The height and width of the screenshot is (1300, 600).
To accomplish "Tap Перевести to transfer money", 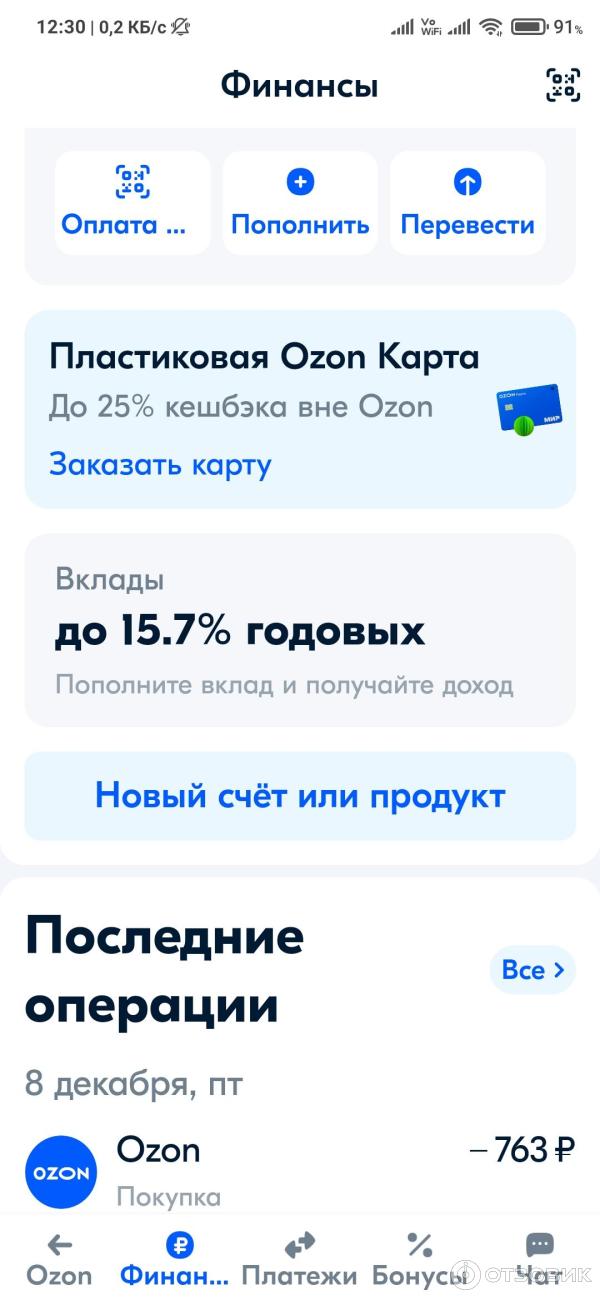I will pos(467,203).
